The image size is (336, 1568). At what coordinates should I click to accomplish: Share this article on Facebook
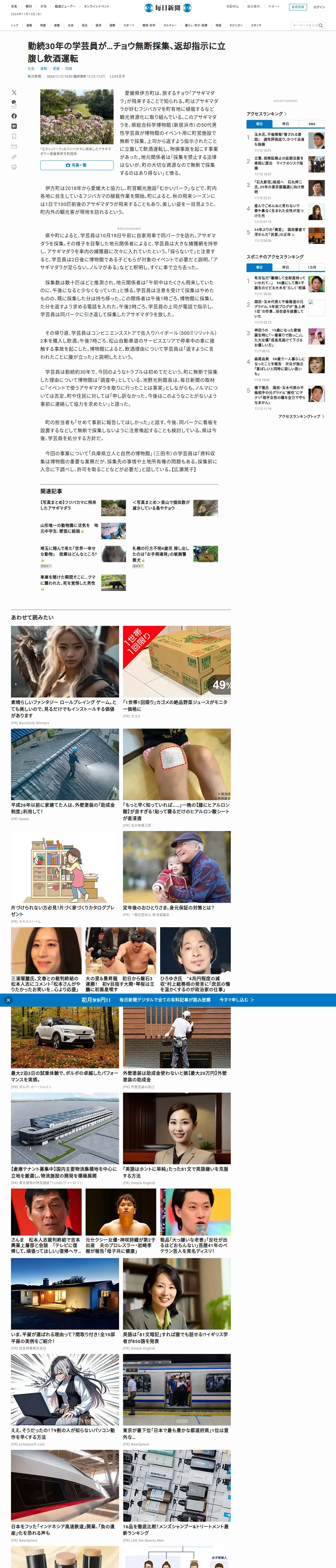tap(14, 116)
